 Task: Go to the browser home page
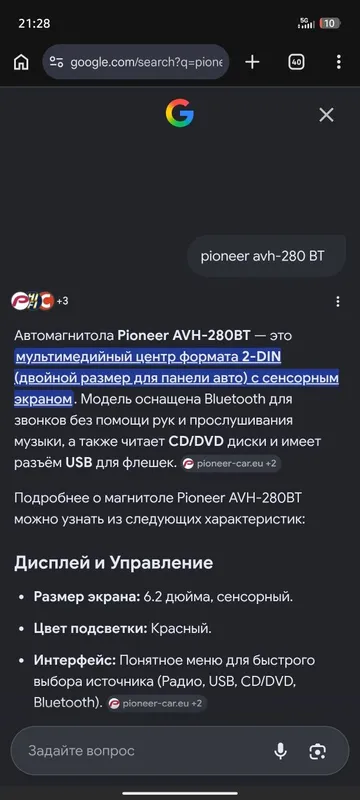click(21, 62)
